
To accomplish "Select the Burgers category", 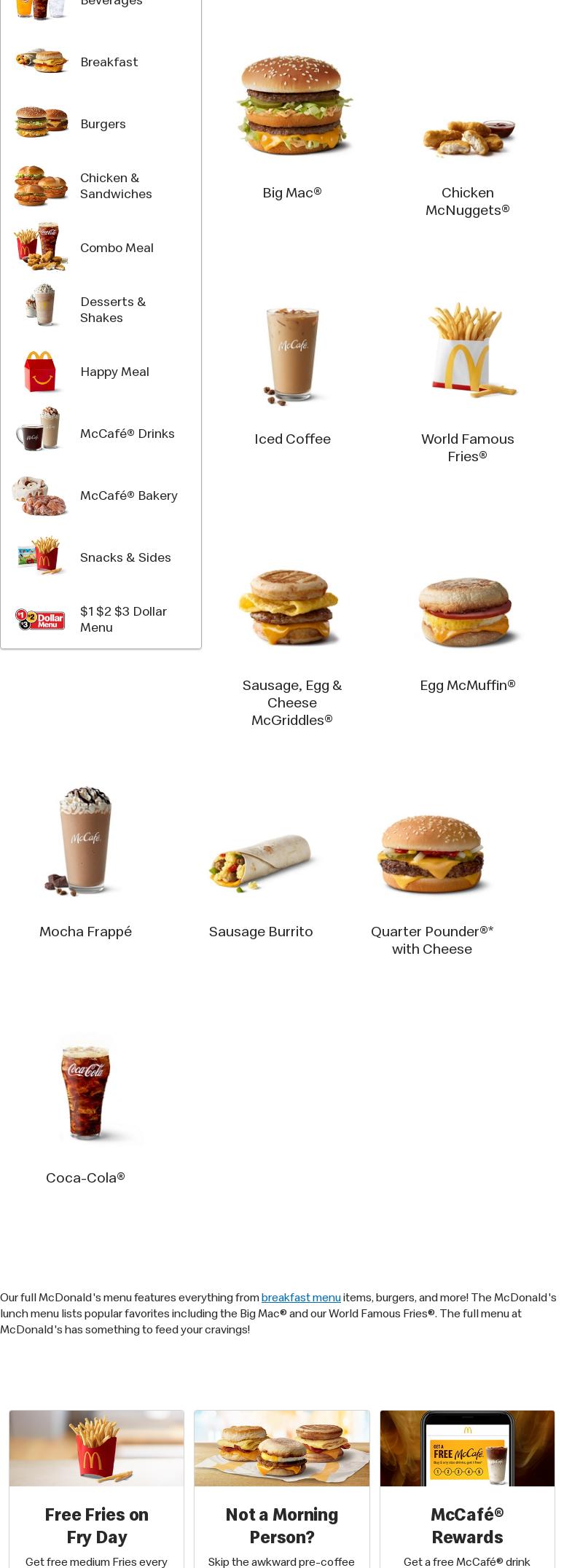I will point(103,124).
